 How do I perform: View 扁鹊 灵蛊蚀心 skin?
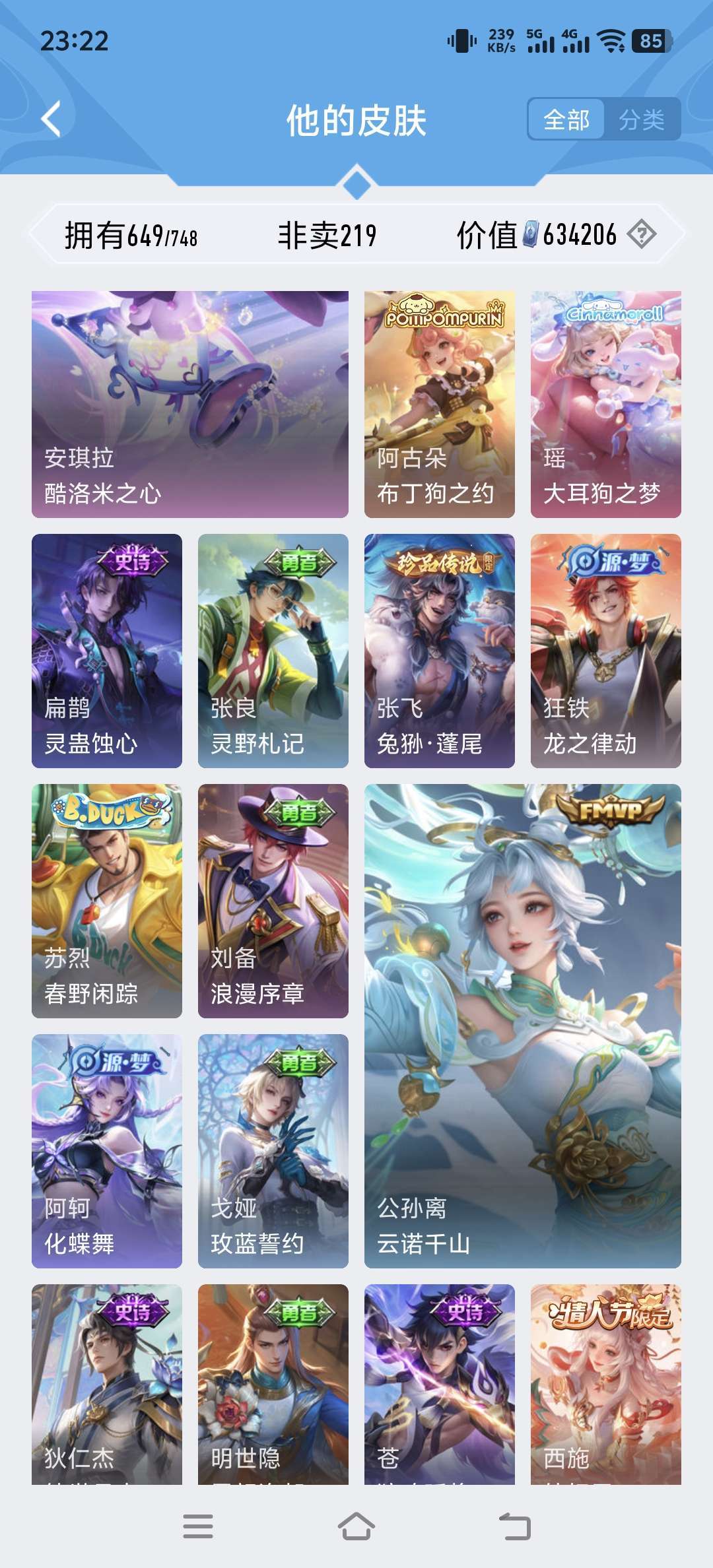(x=107, y=650)
